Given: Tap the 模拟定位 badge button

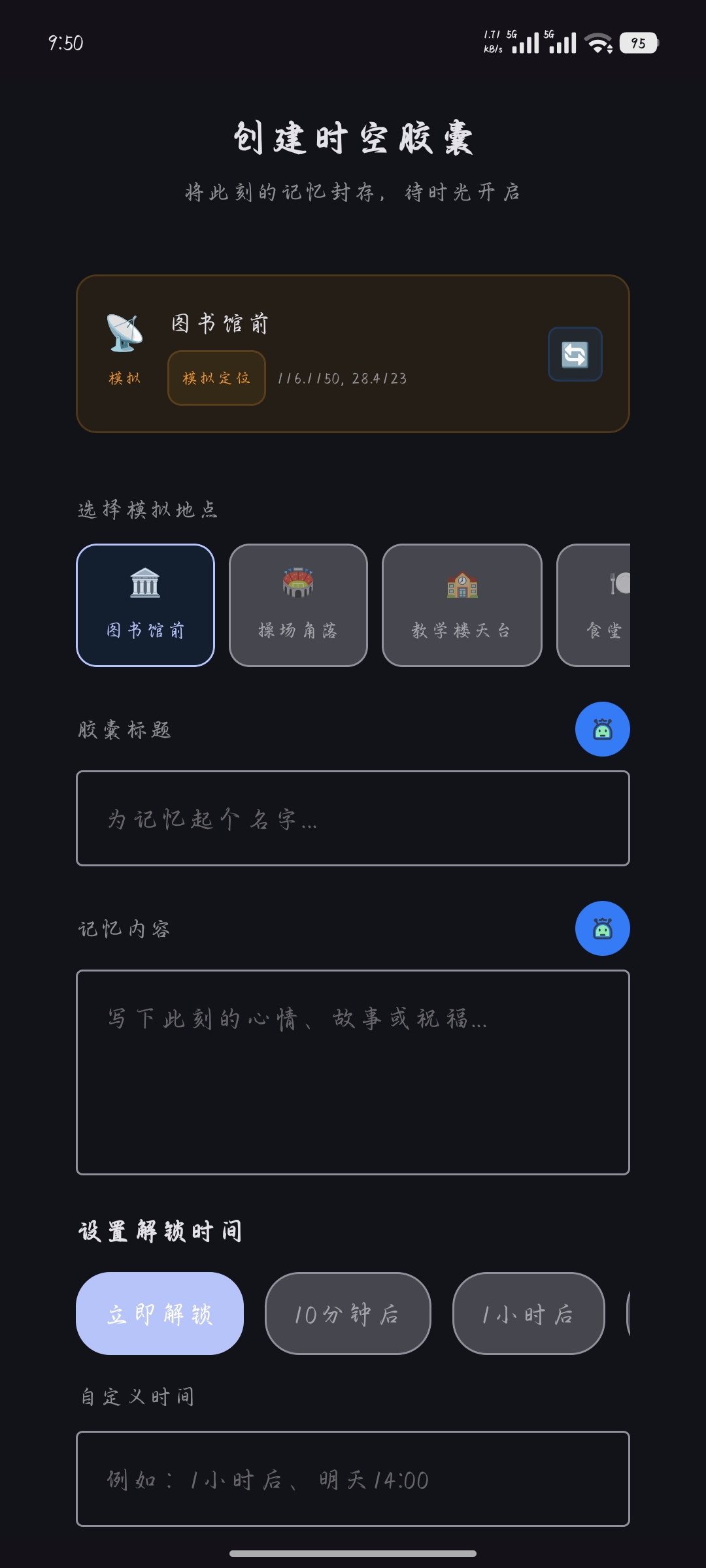Looking at the screenshot, I should (x=216, y=378).
